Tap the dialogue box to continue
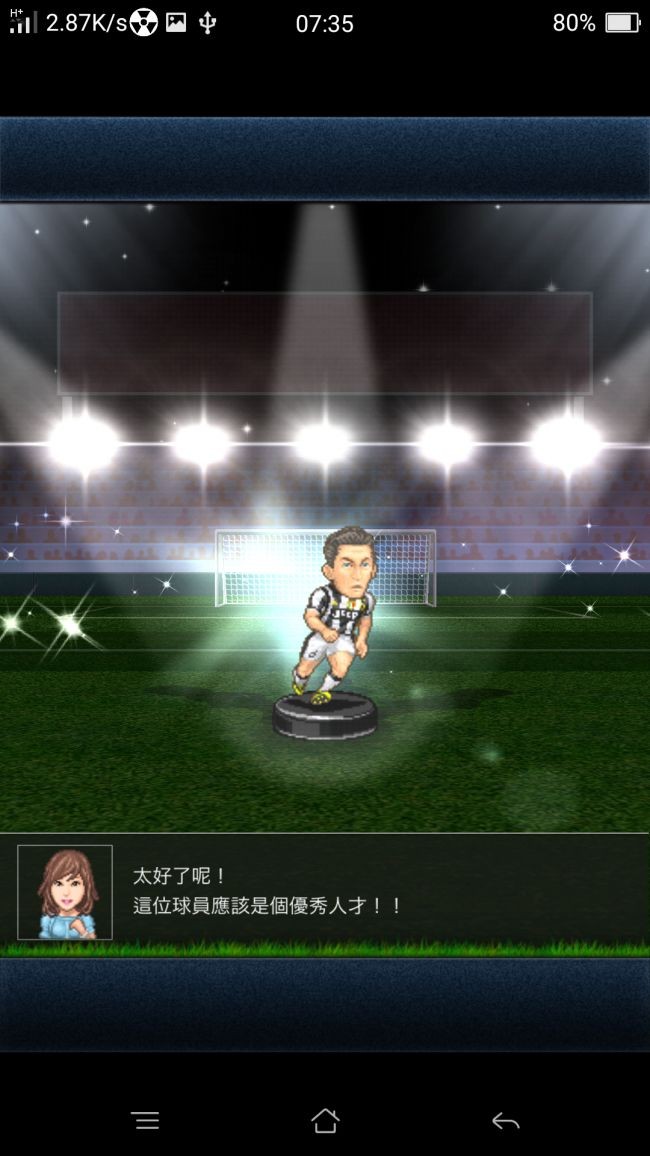 (325, 892)
